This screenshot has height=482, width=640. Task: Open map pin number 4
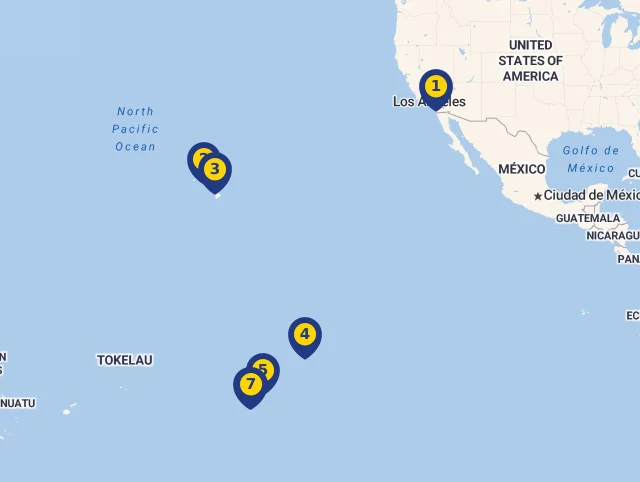pos(305,335)
